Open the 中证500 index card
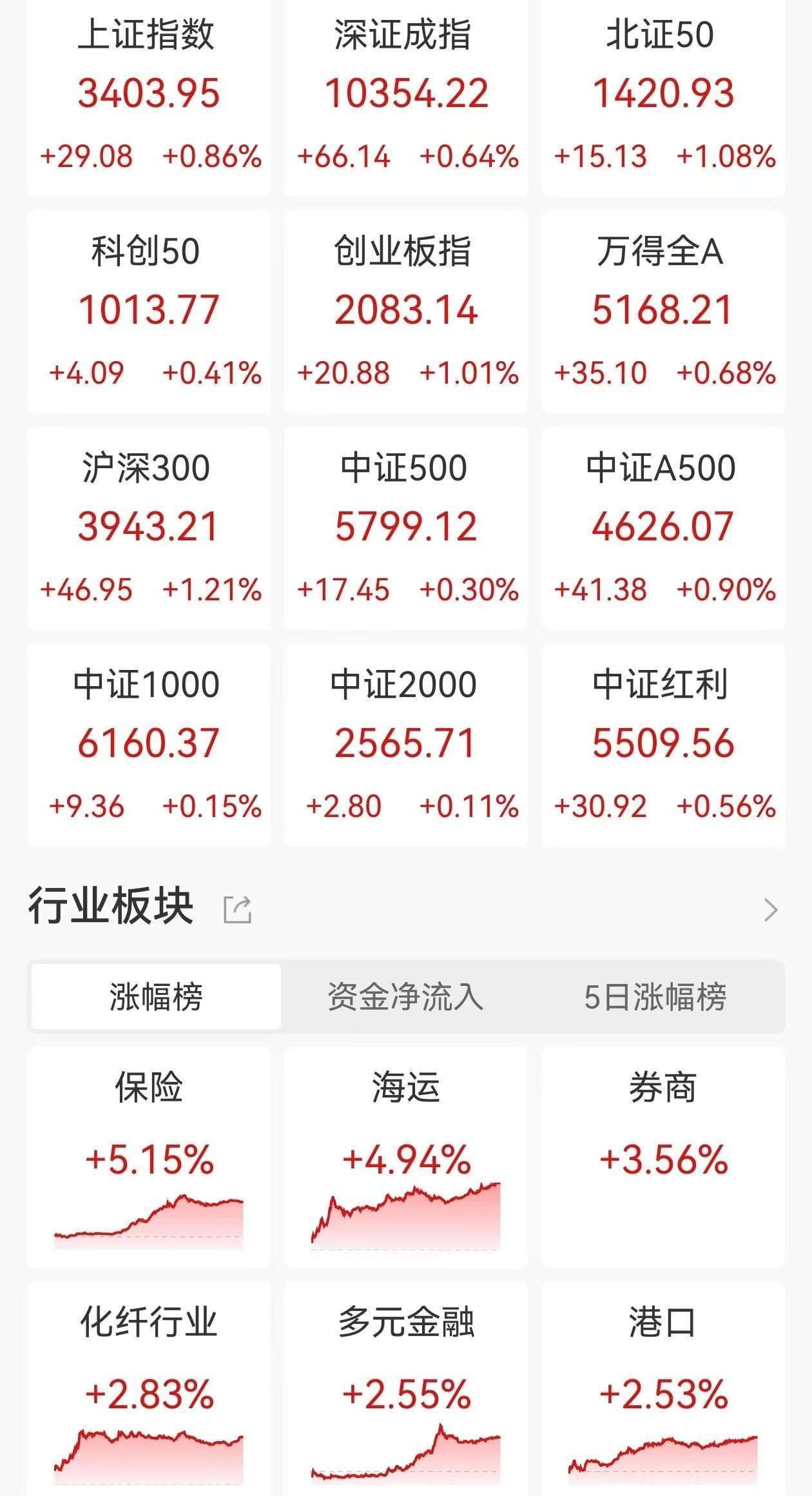812x1496 pixels. 406,528
